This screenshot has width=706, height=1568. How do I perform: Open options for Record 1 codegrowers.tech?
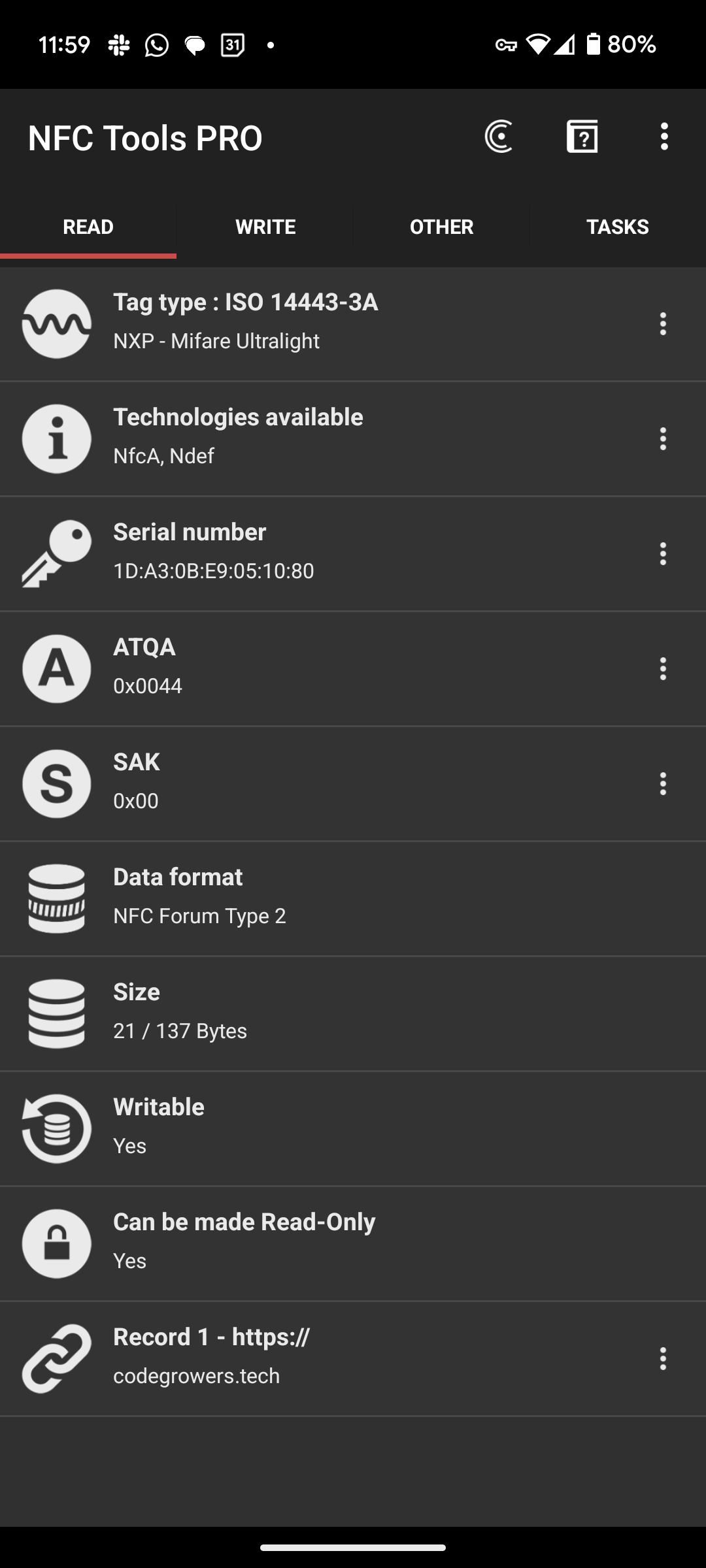[663, 1359]
